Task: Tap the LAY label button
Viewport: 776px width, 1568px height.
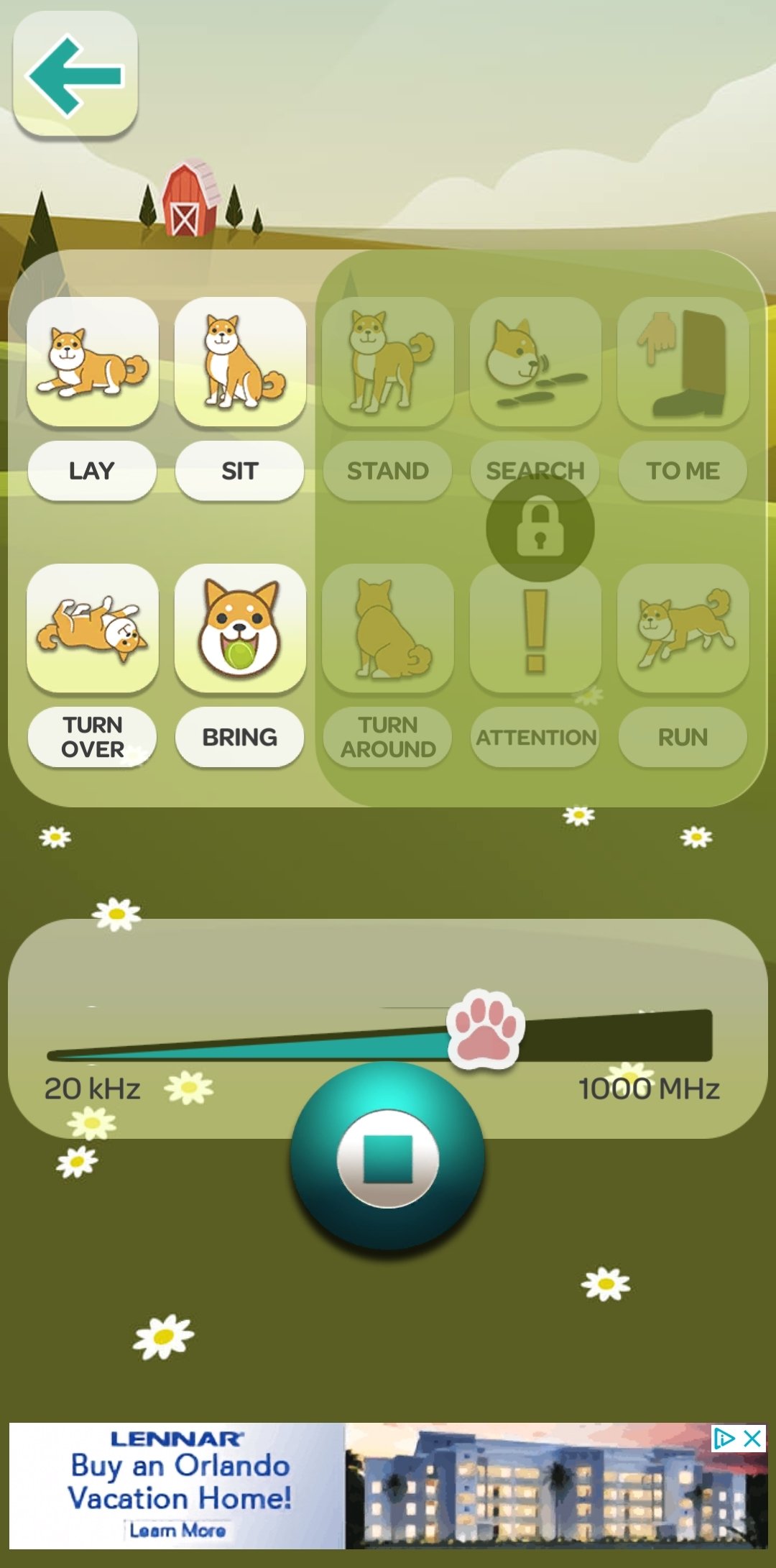Action: coord(93,471)
